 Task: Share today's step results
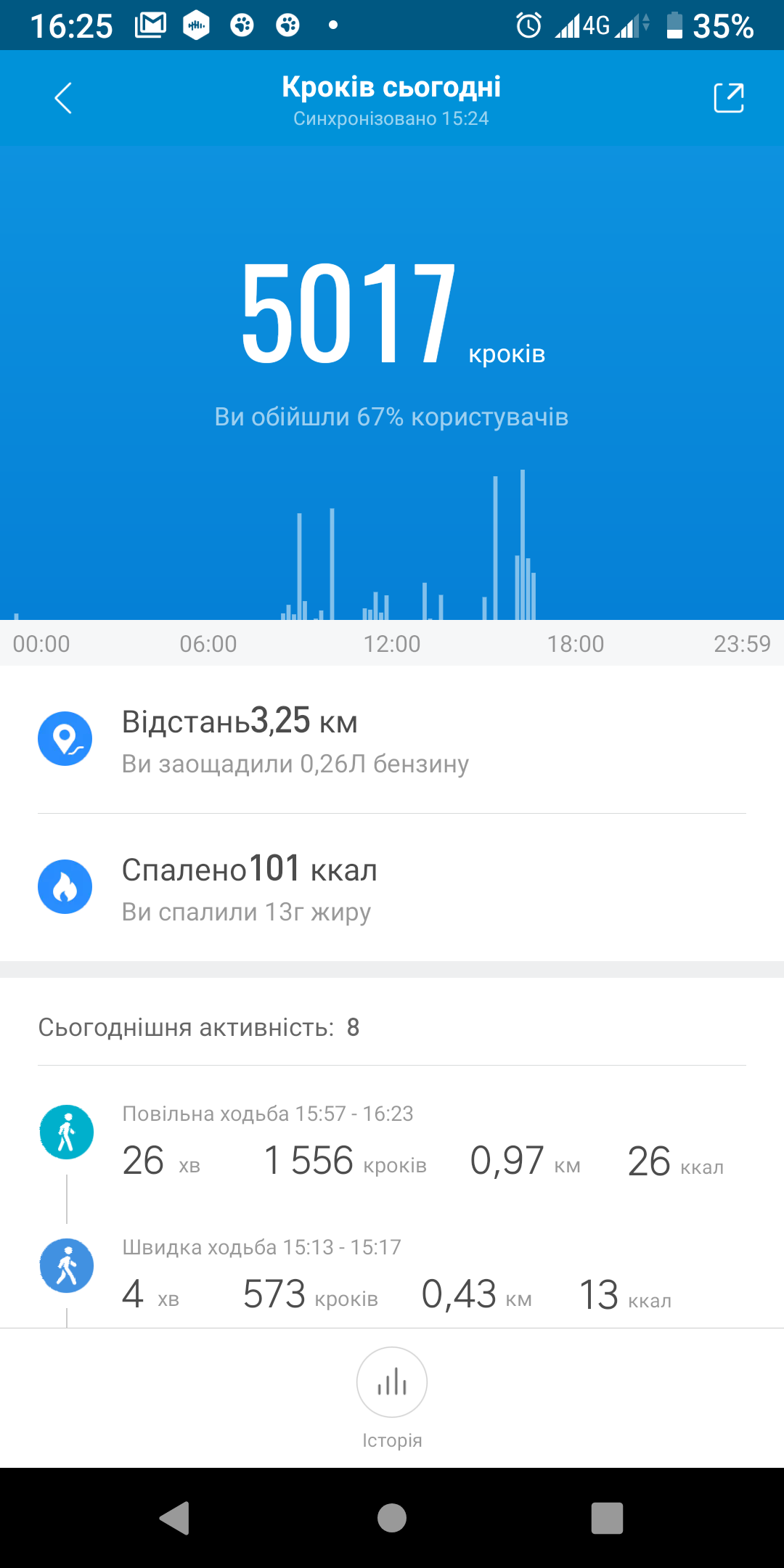[729, 98]
